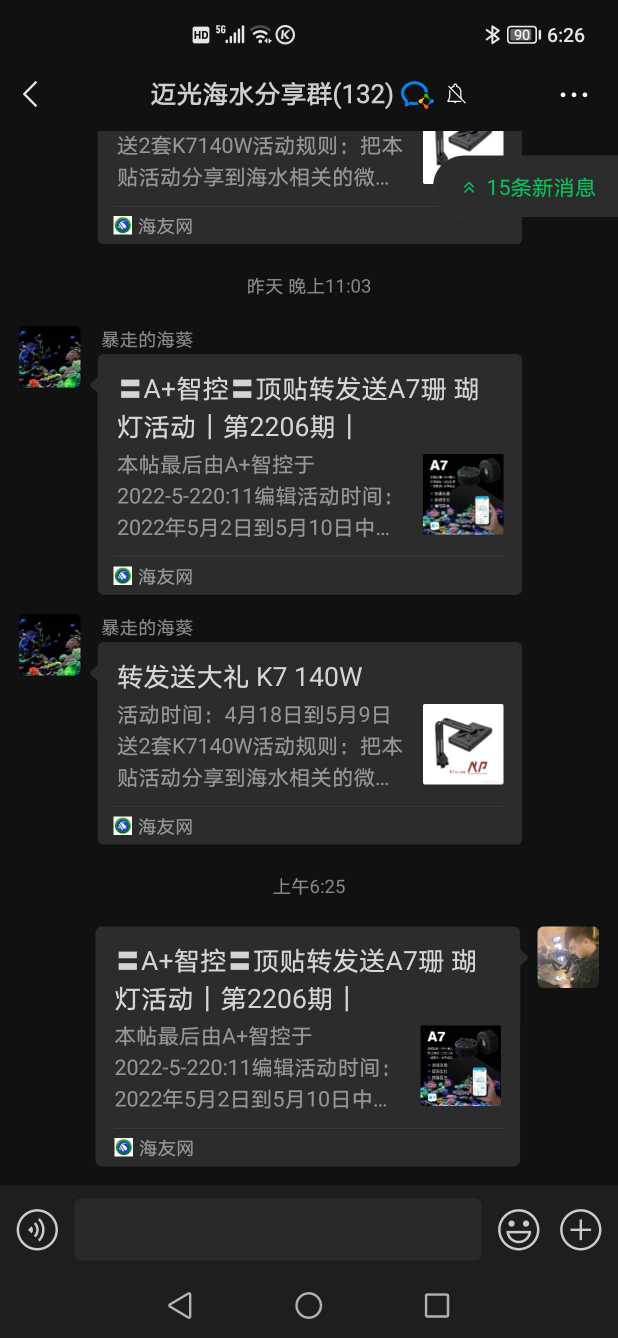Open the plus attachment menu
Image resolution: width=618 pixels, height=1338 pixels.
click(580, 1229)
